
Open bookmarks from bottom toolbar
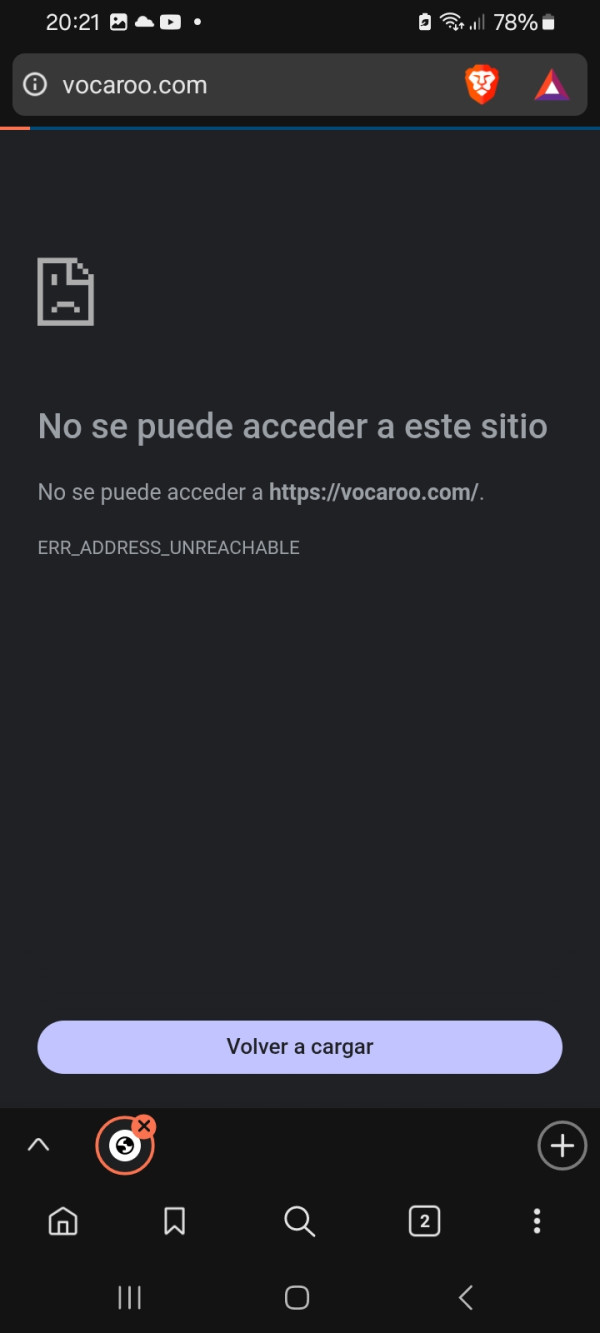(x=174, y=1221)
